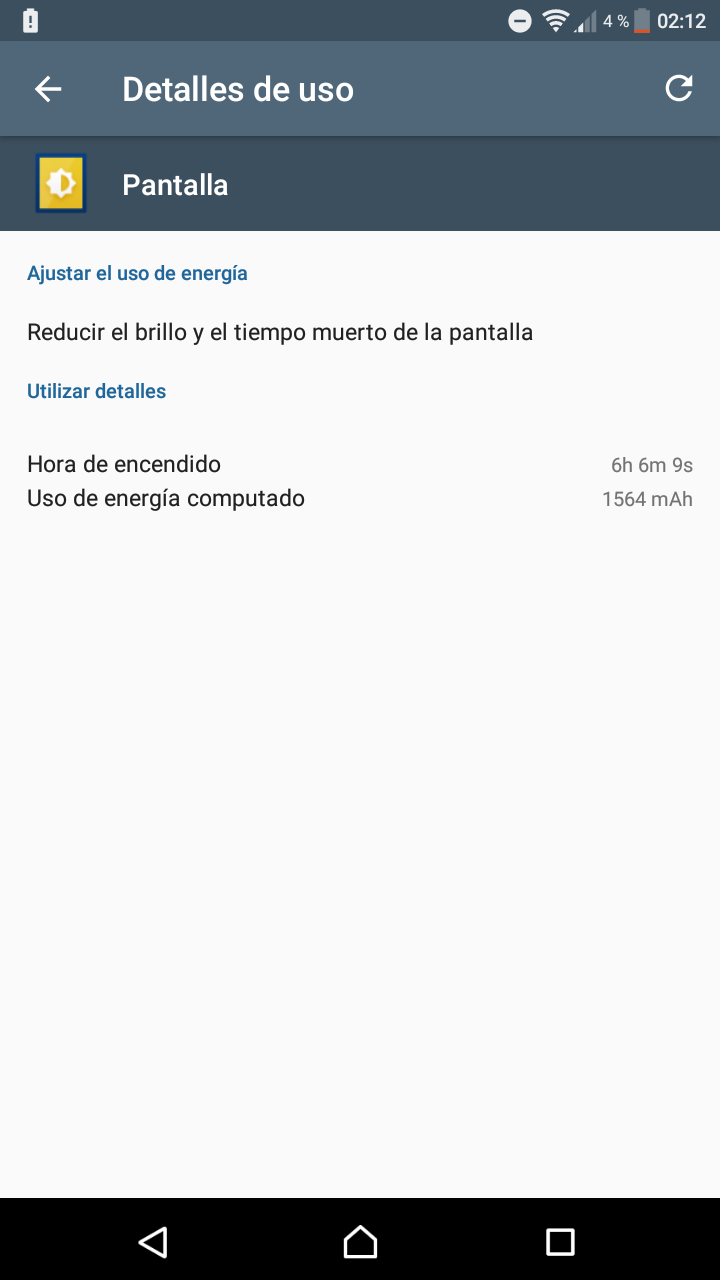Go back from Detalles de uso
The width and height of the screenshot is (720, 1280).
pos(48,89)
